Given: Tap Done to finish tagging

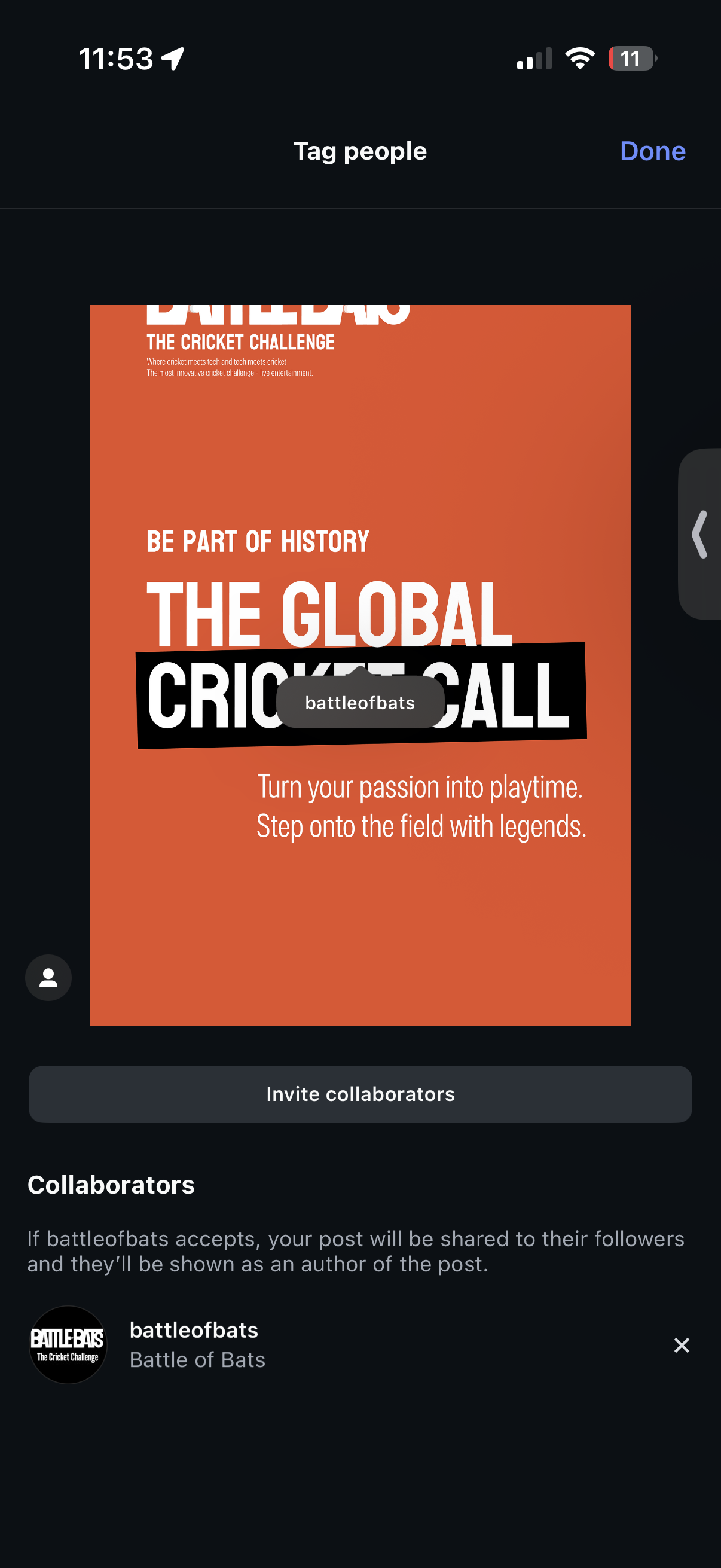Looking at the screenshot, I should [x=652, y=151].
